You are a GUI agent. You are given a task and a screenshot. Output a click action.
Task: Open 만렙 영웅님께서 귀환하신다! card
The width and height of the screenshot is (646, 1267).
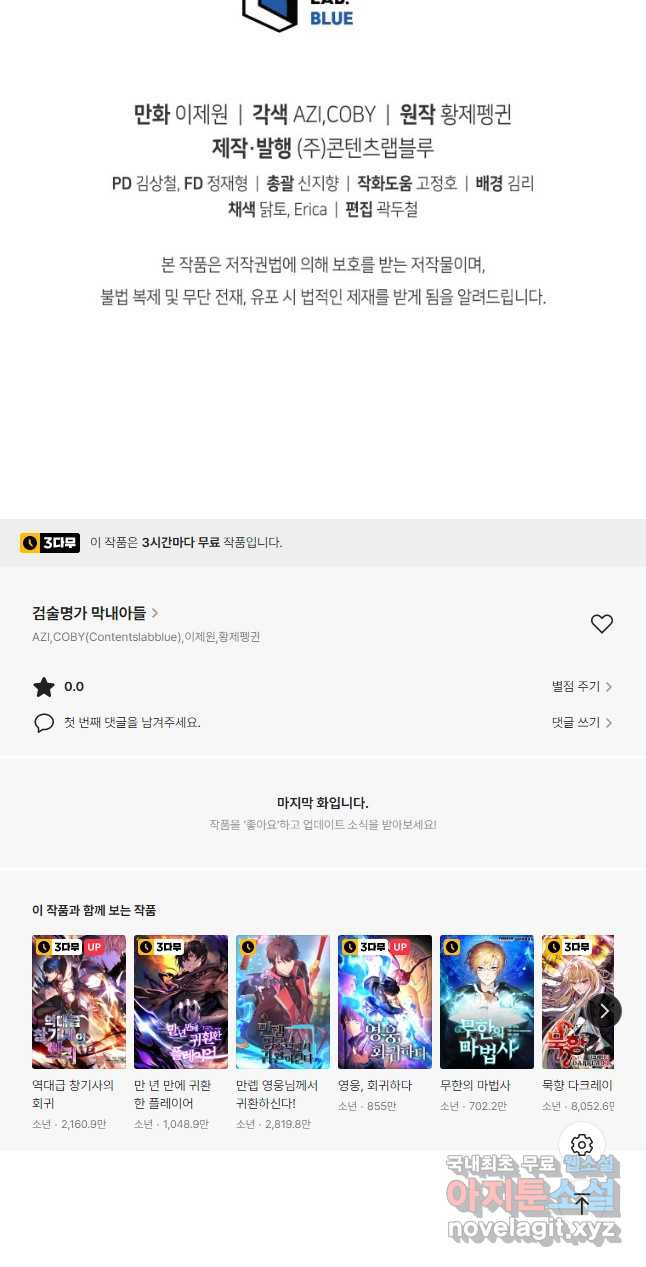click(283, 1002)
